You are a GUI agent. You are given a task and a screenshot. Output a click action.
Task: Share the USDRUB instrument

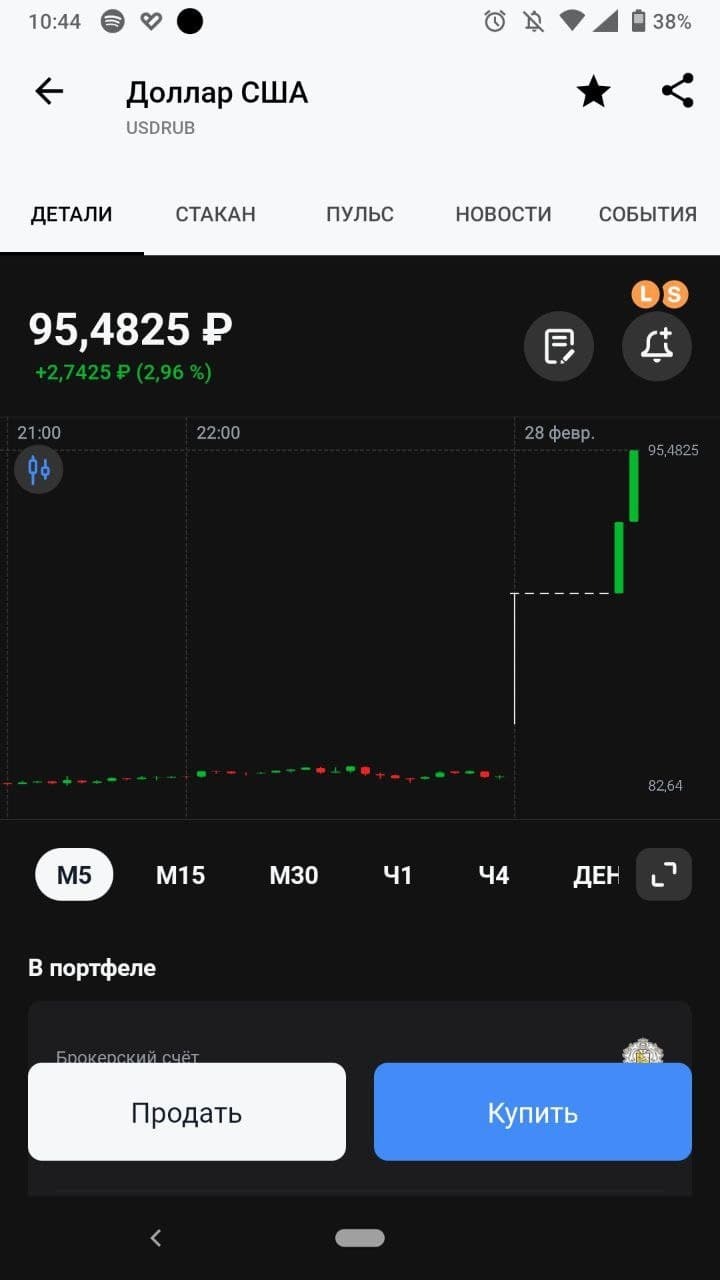[677, 91]
